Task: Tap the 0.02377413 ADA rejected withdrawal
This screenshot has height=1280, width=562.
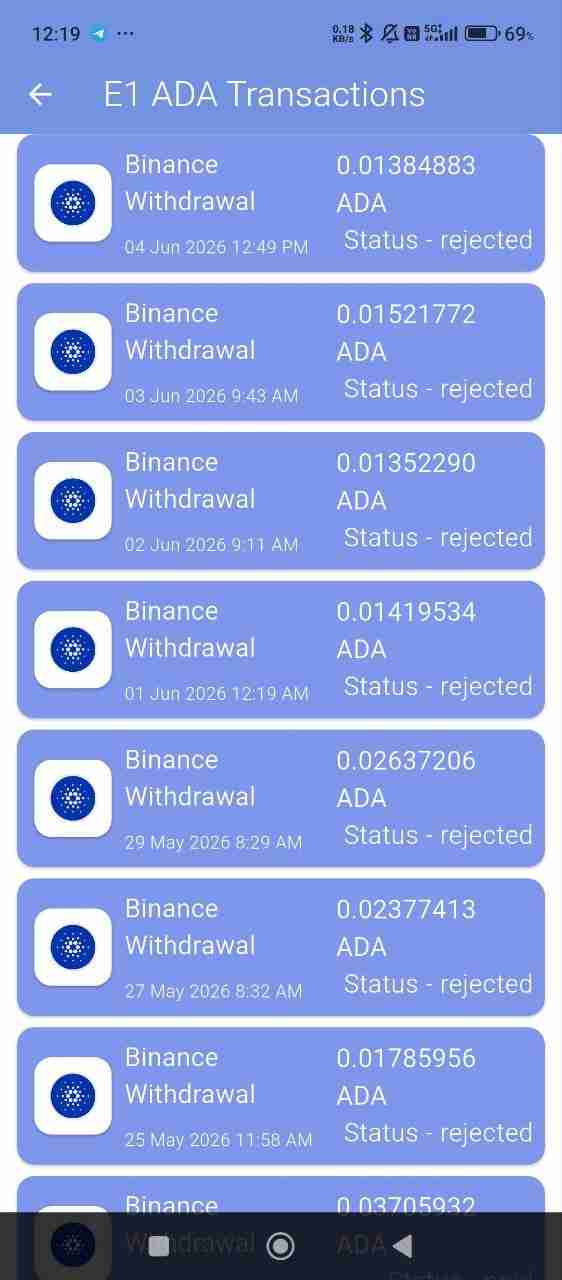Action: (x=281, y=947)
